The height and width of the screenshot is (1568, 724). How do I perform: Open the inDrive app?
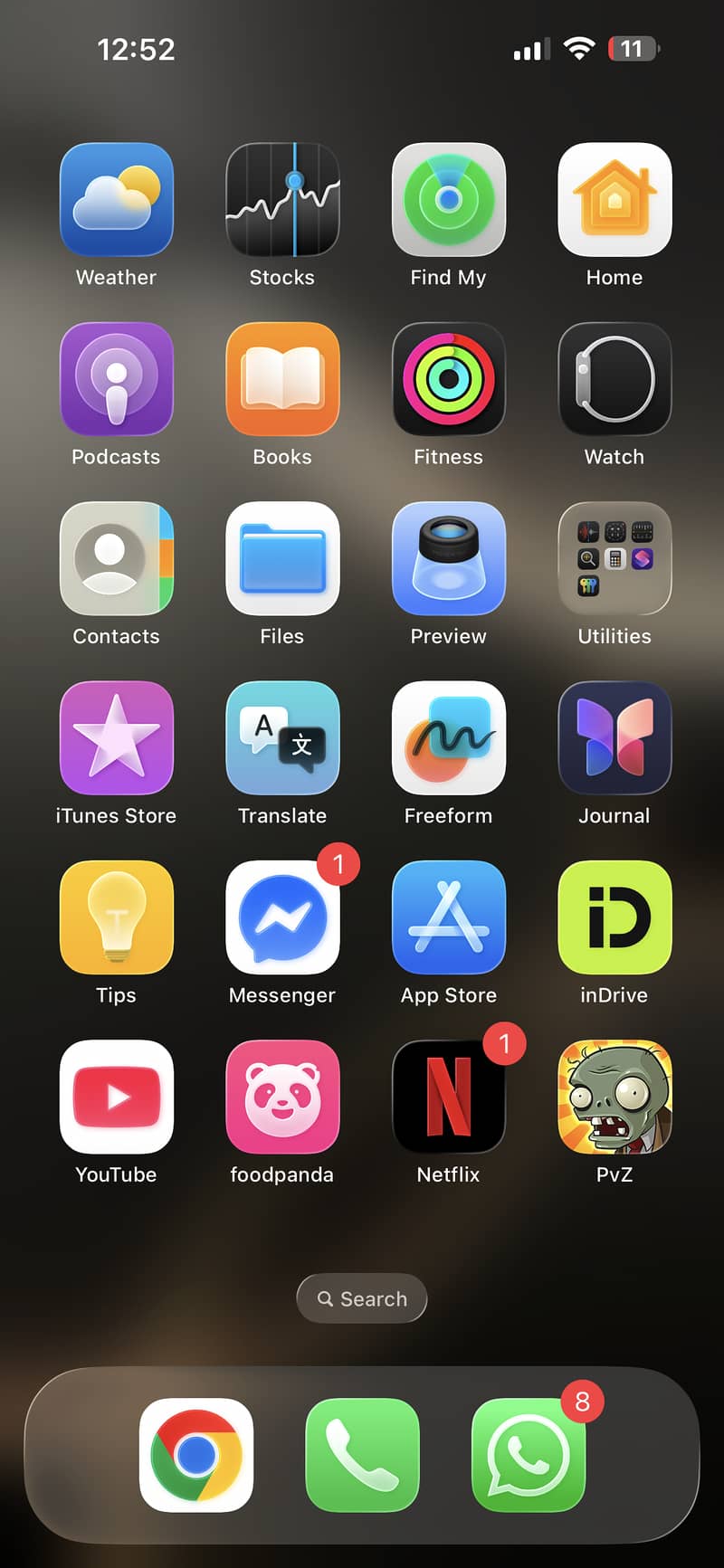point(614,917)
